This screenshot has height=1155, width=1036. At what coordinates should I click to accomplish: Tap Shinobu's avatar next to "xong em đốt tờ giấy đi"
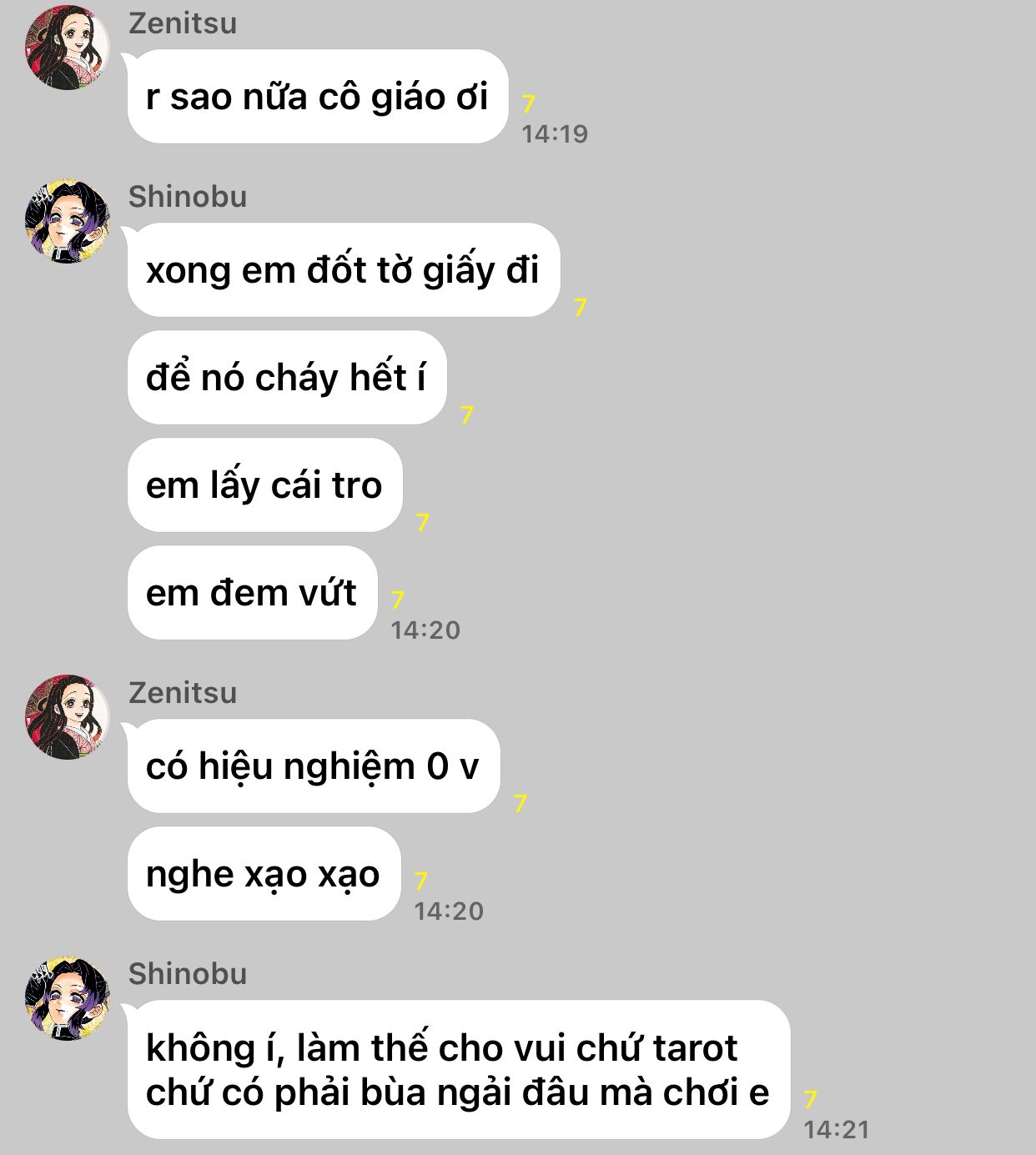68,221
